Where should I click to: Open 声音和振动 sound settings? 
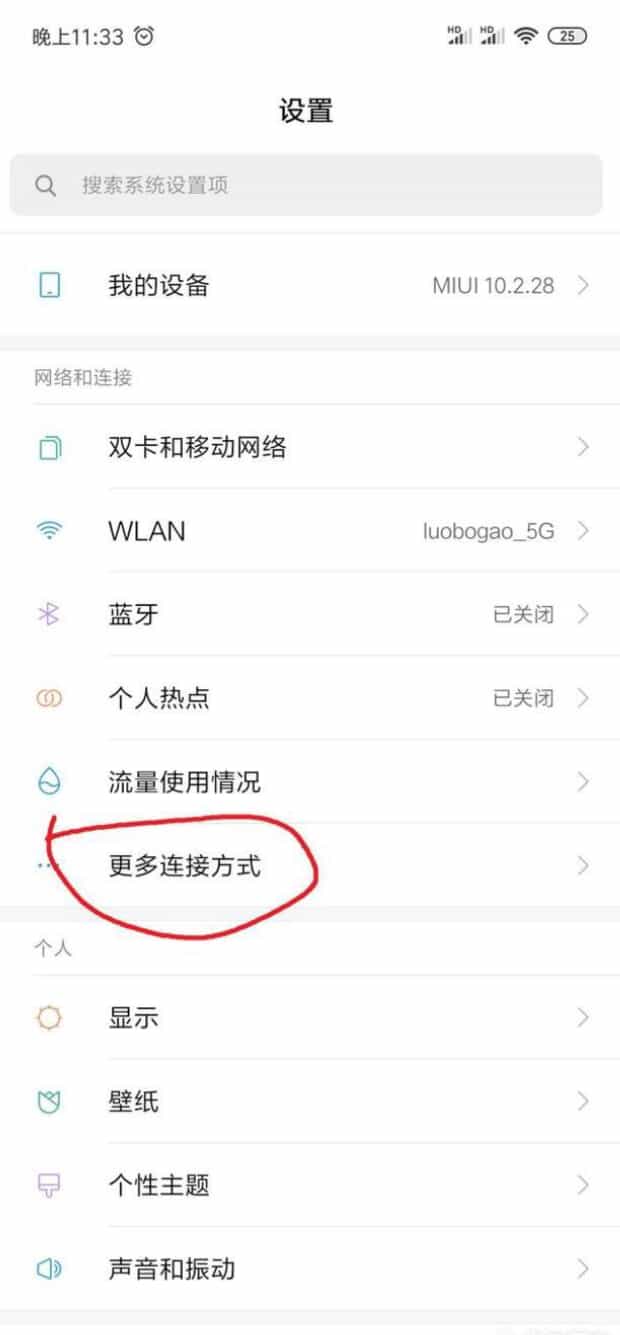[x=310, y=1269]
